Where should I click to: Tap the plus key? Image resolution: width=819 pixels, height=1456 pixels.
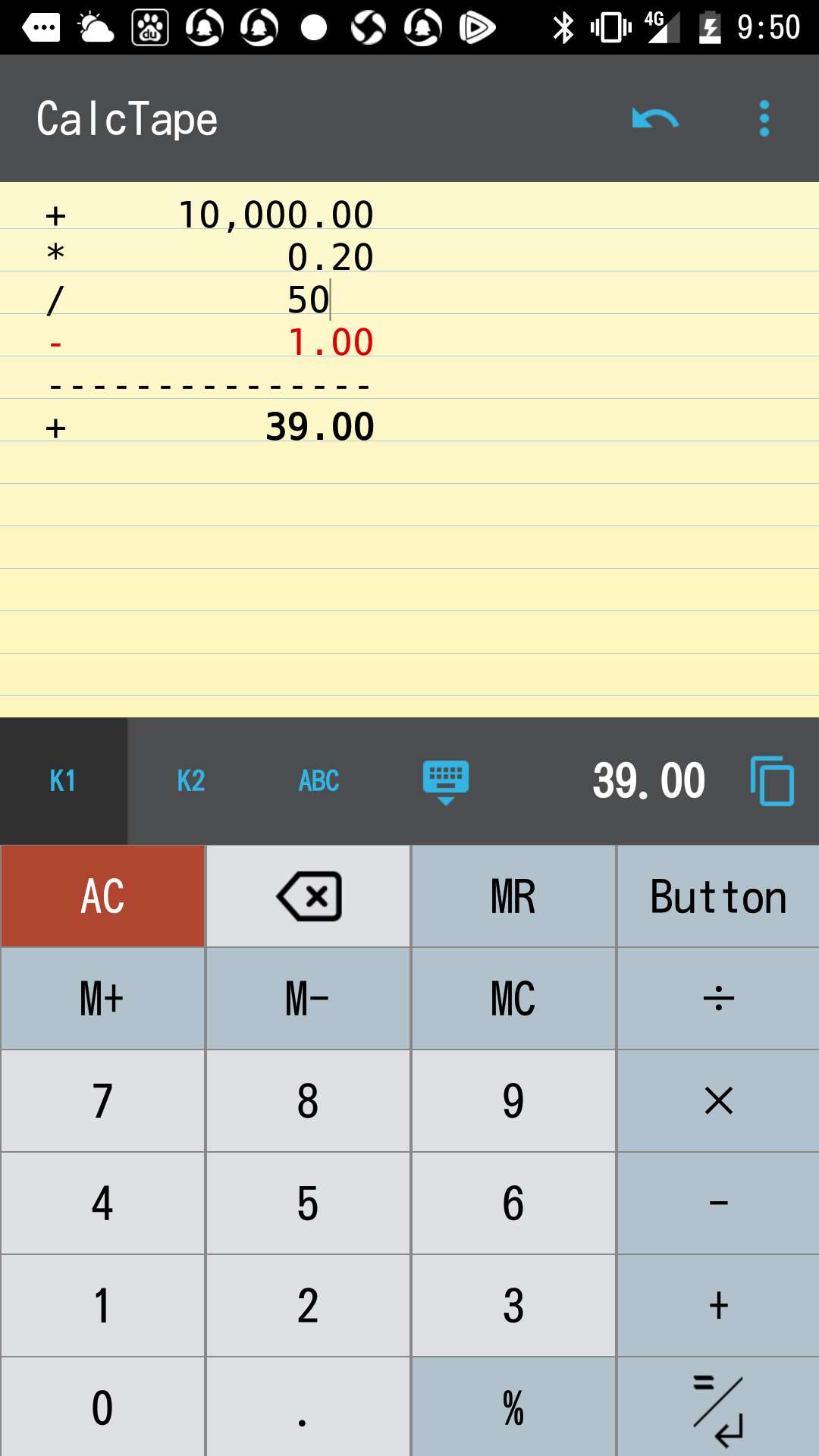click(719, 1306)
